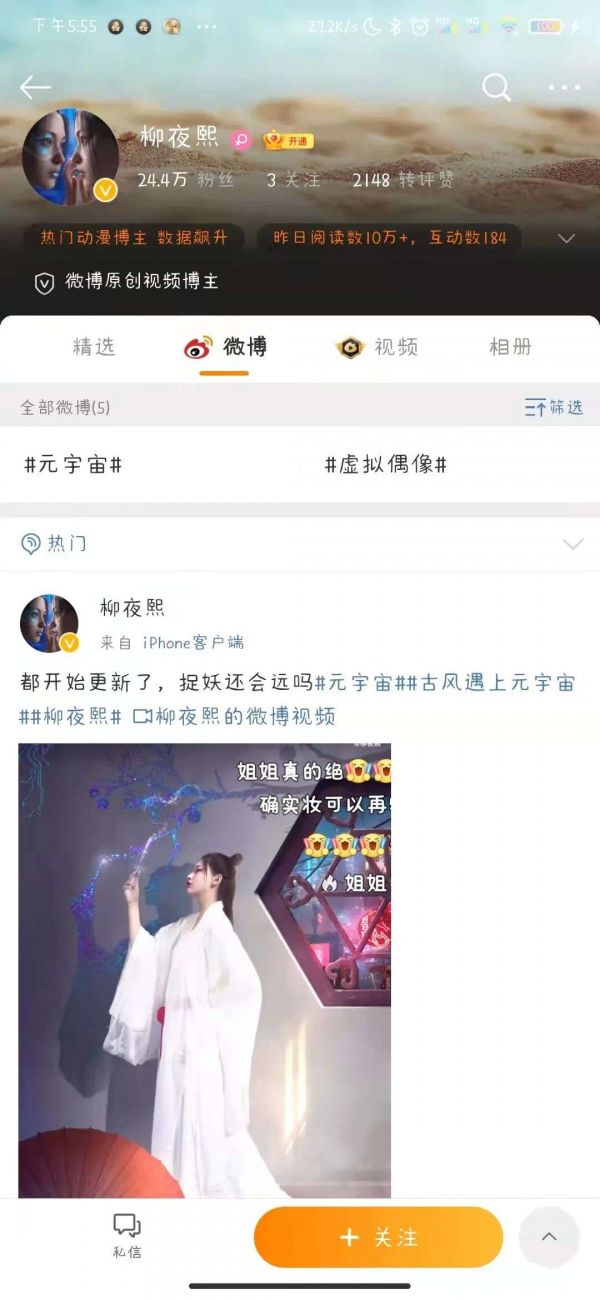Open the 3 关注 following list
The image size is (600, 1300).
click(x=293, y=180)
